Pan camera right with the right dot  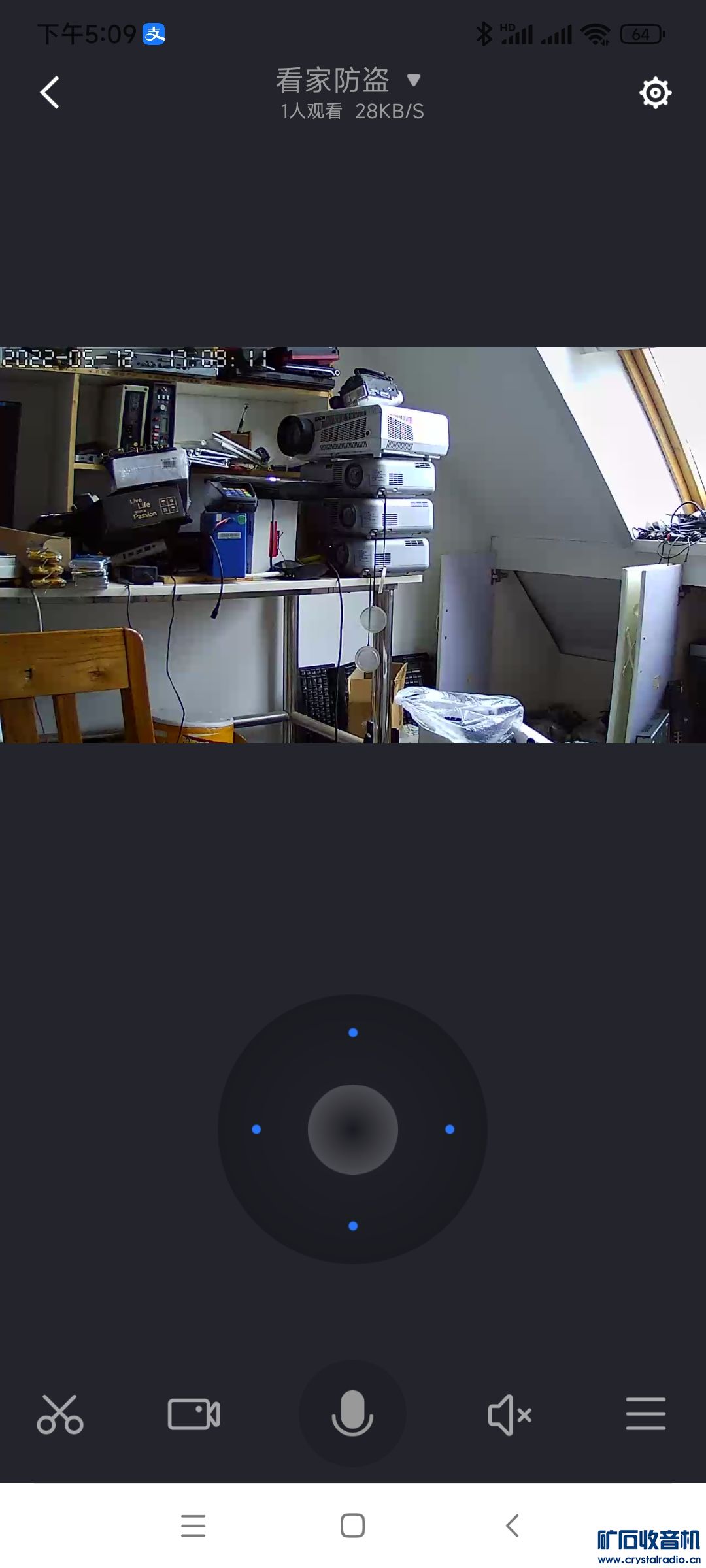coord(450,1130)
